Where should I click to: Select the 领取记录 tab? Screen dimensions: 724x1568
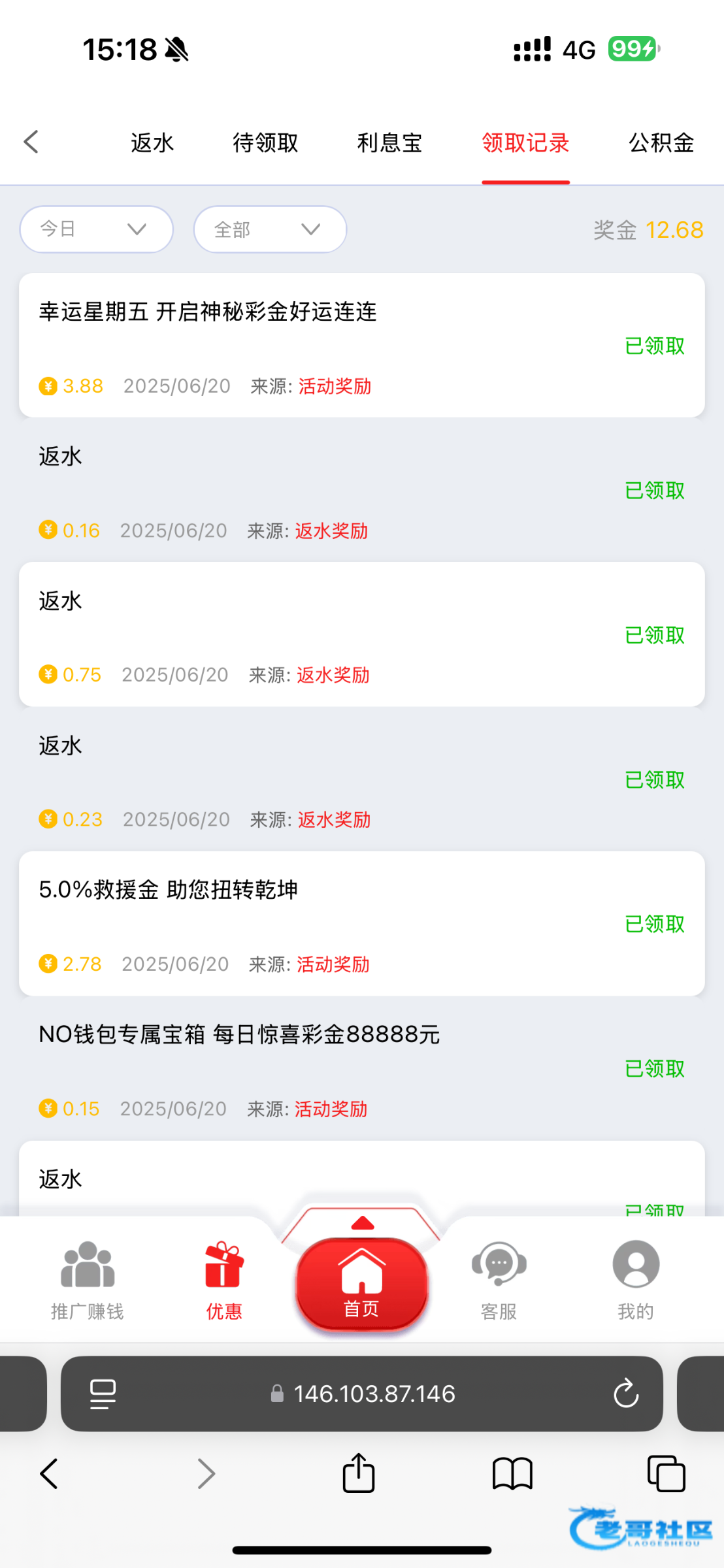525,142
